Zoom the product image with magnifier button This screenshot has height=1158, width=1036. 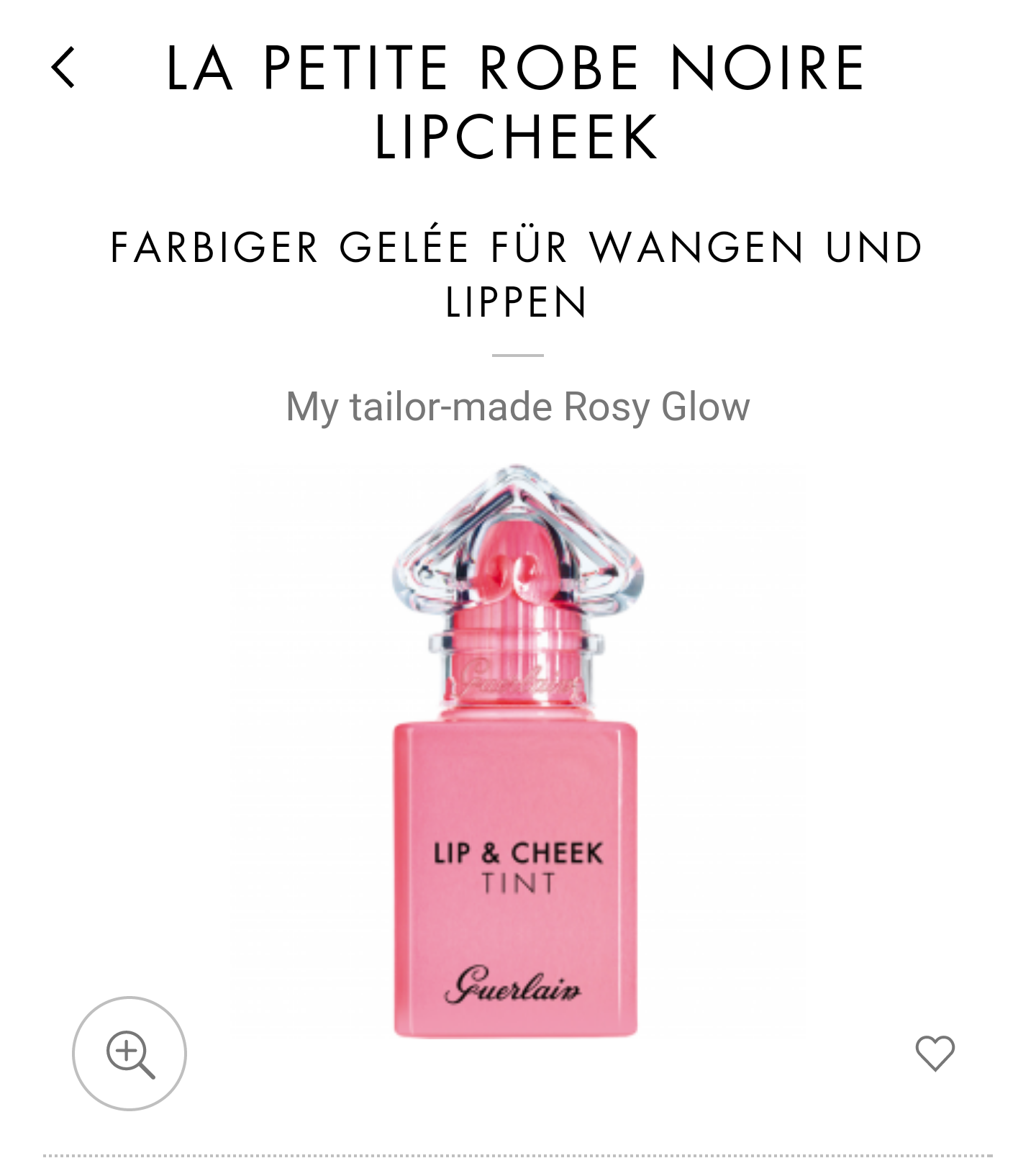(x=129, y=1053)
